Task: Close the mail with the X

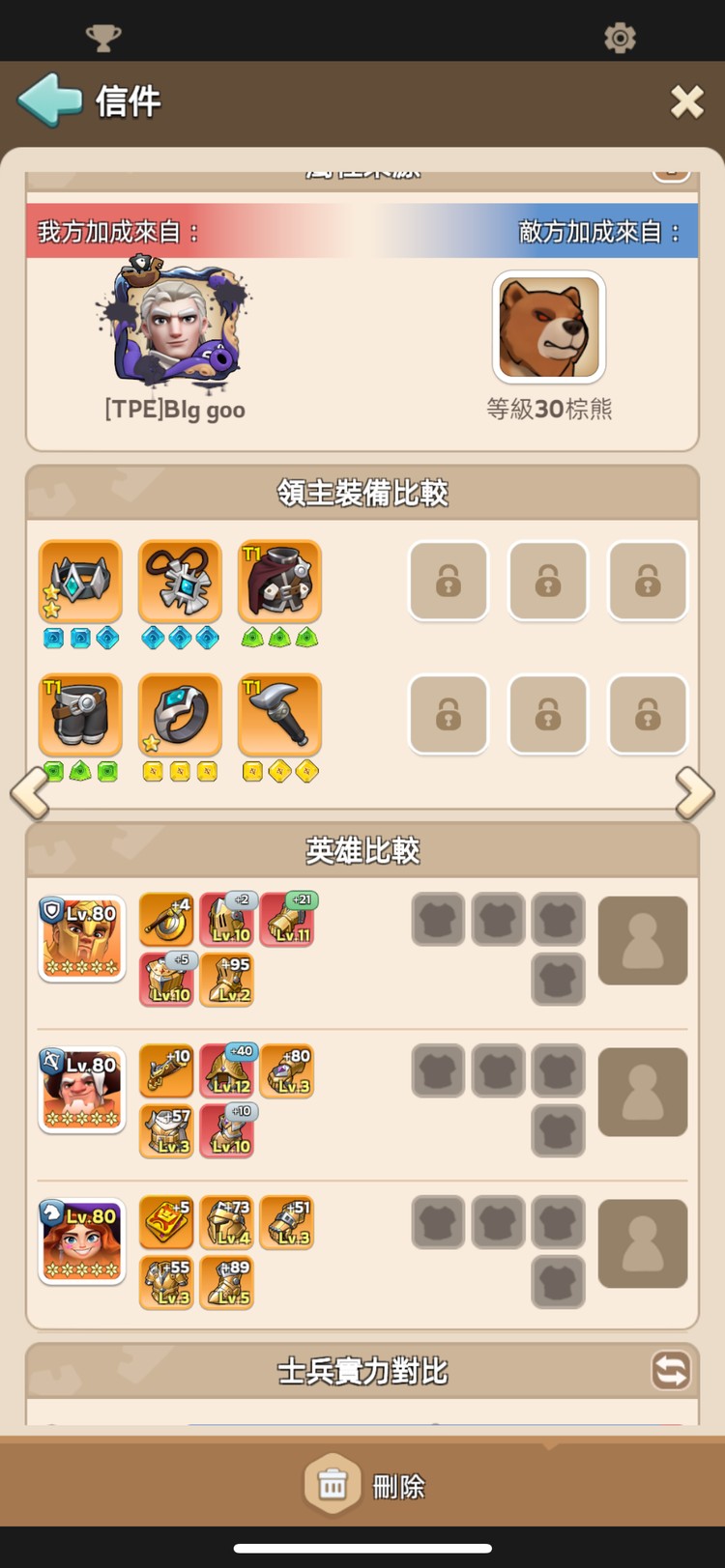Action: click(x=686, y=100)
